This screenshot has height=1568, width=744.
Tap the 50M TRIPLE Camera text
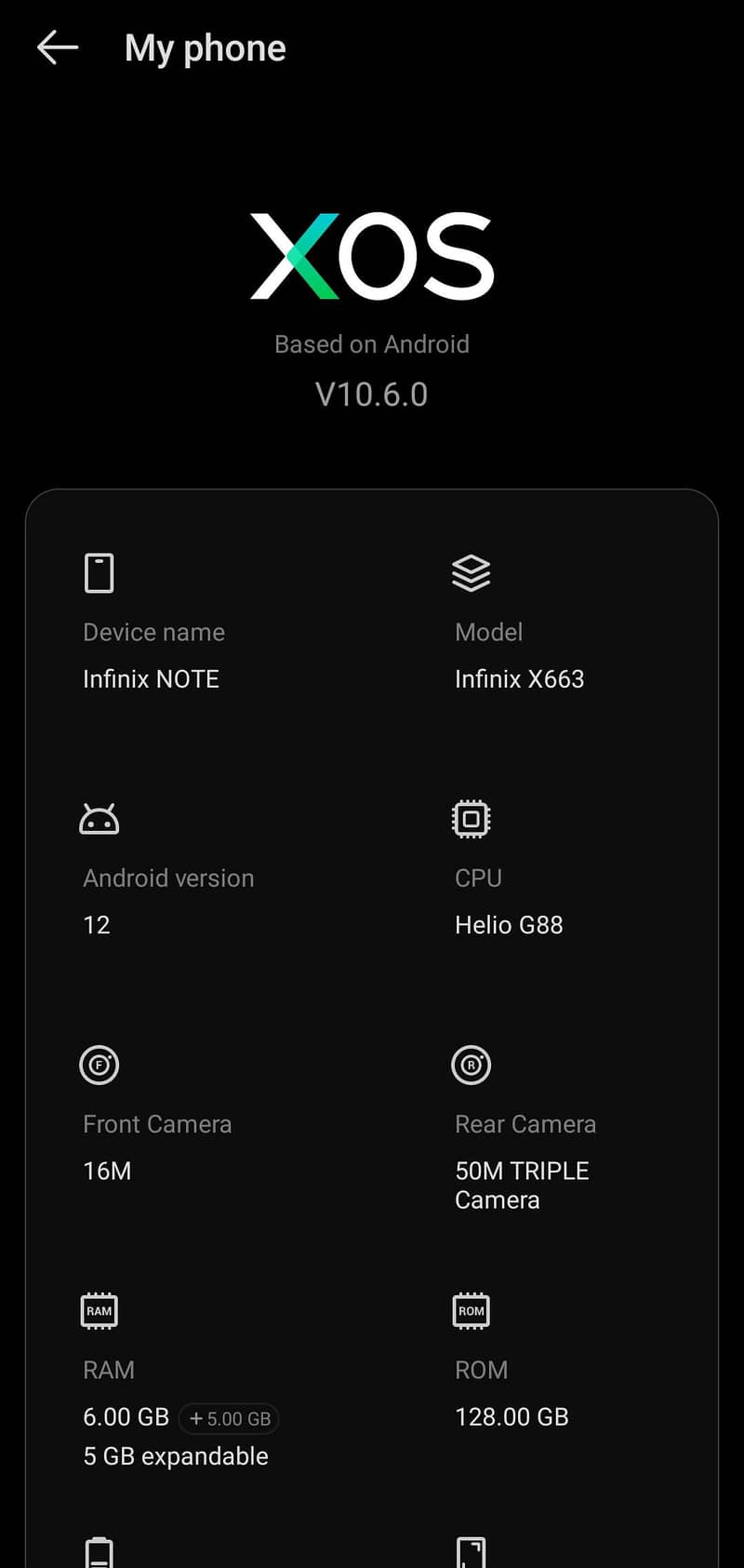[x=521, y=1185]
